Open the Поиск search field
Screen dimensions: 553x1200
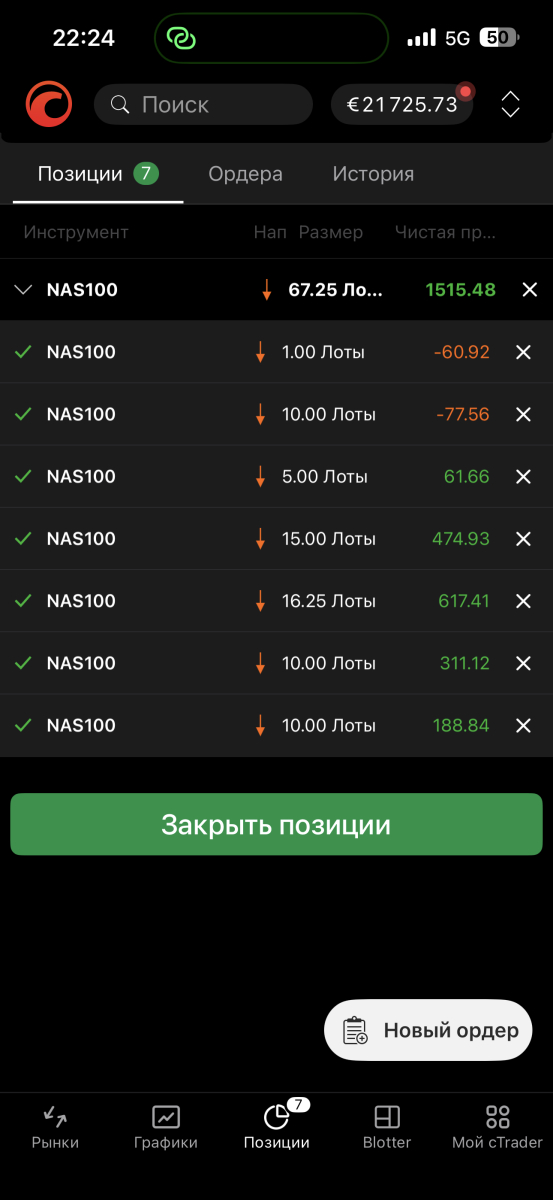(x=203, y=104)
